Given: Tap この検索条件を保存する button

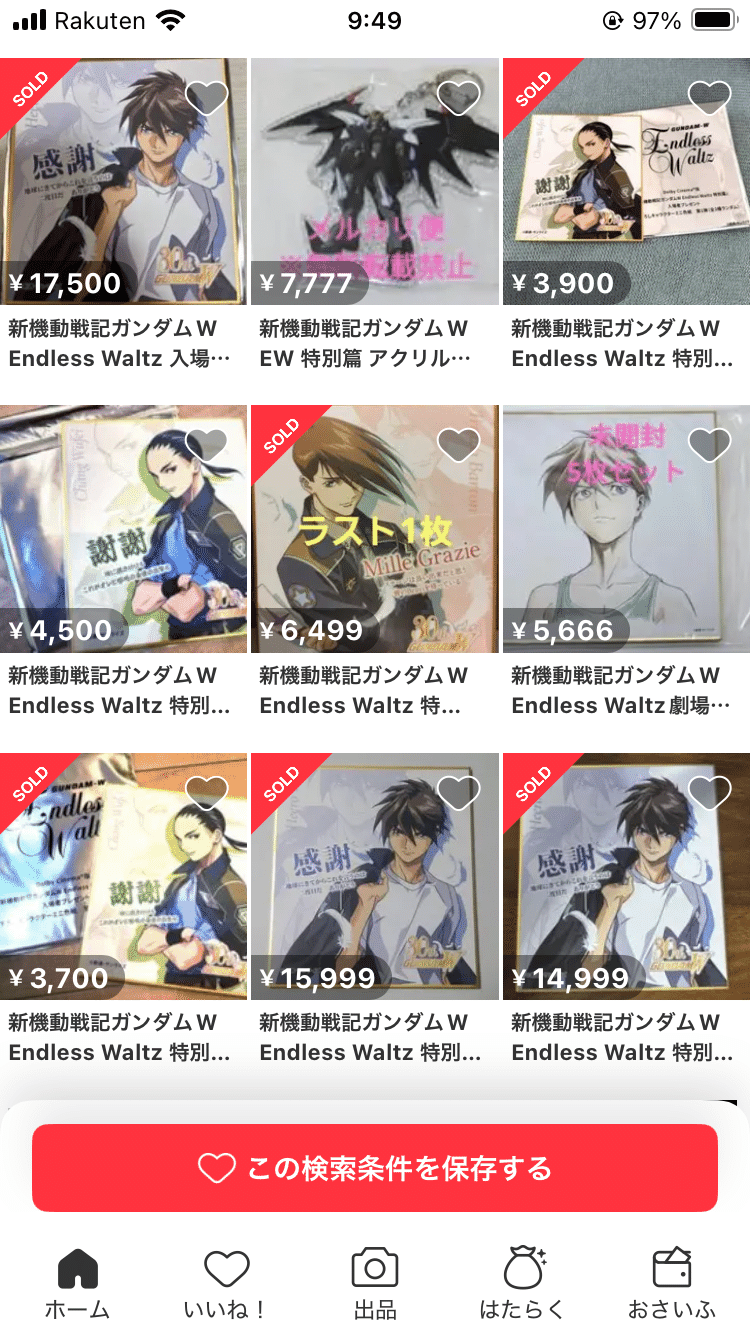Looking at the screenshot, I should point(375,1167).
